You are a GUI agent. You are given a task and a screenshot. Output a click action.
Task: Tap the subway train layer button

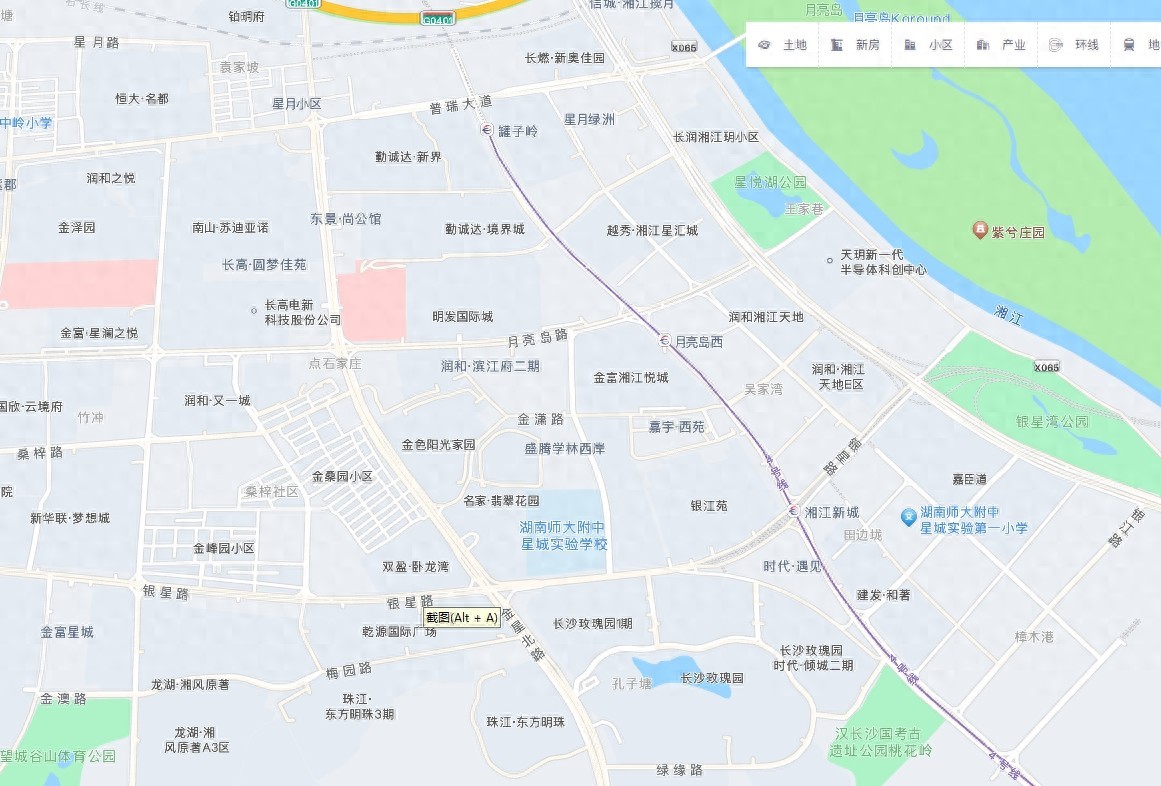(1138, 45)
